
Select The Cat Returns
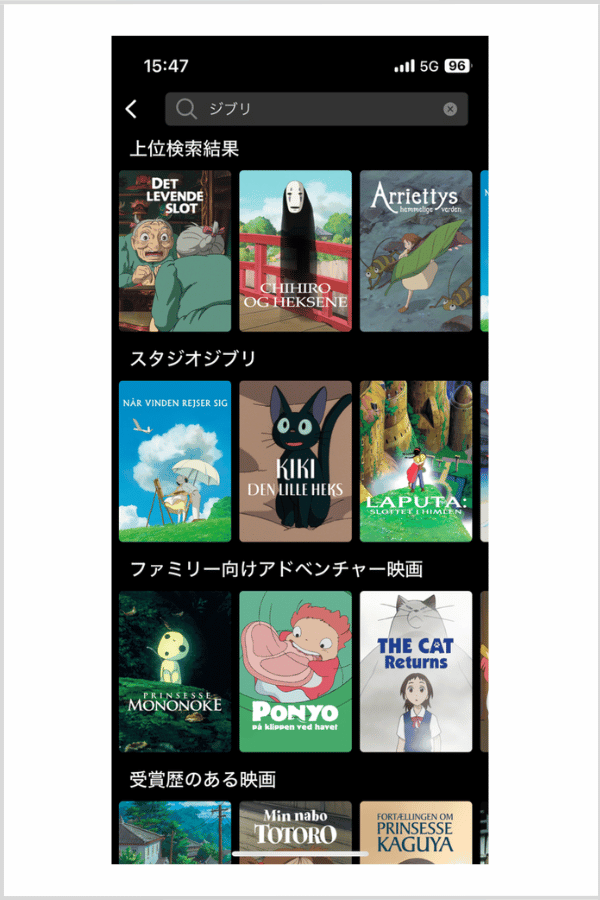click(x=415, y=671)
